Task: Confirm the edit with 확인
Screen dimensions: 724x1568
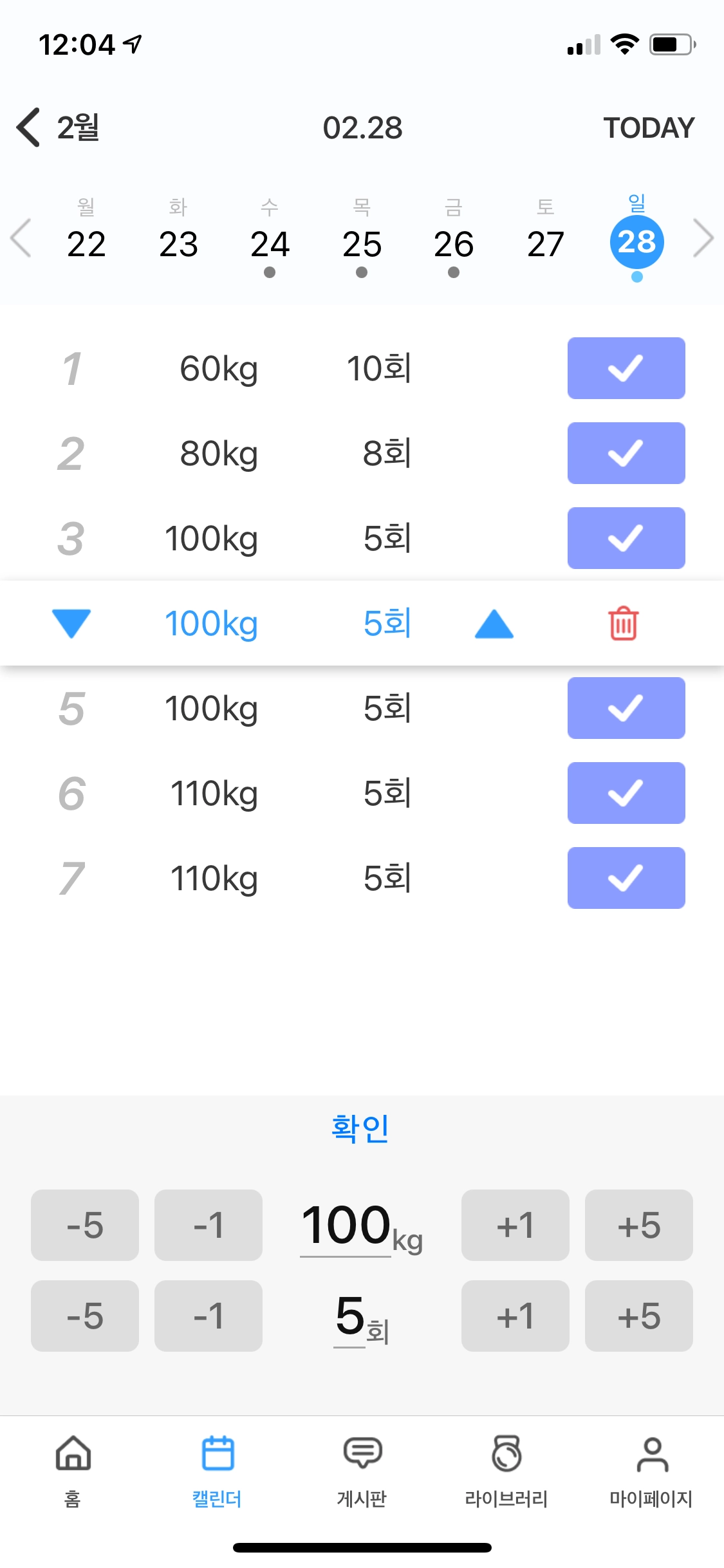Action: tap(360, 1128)
